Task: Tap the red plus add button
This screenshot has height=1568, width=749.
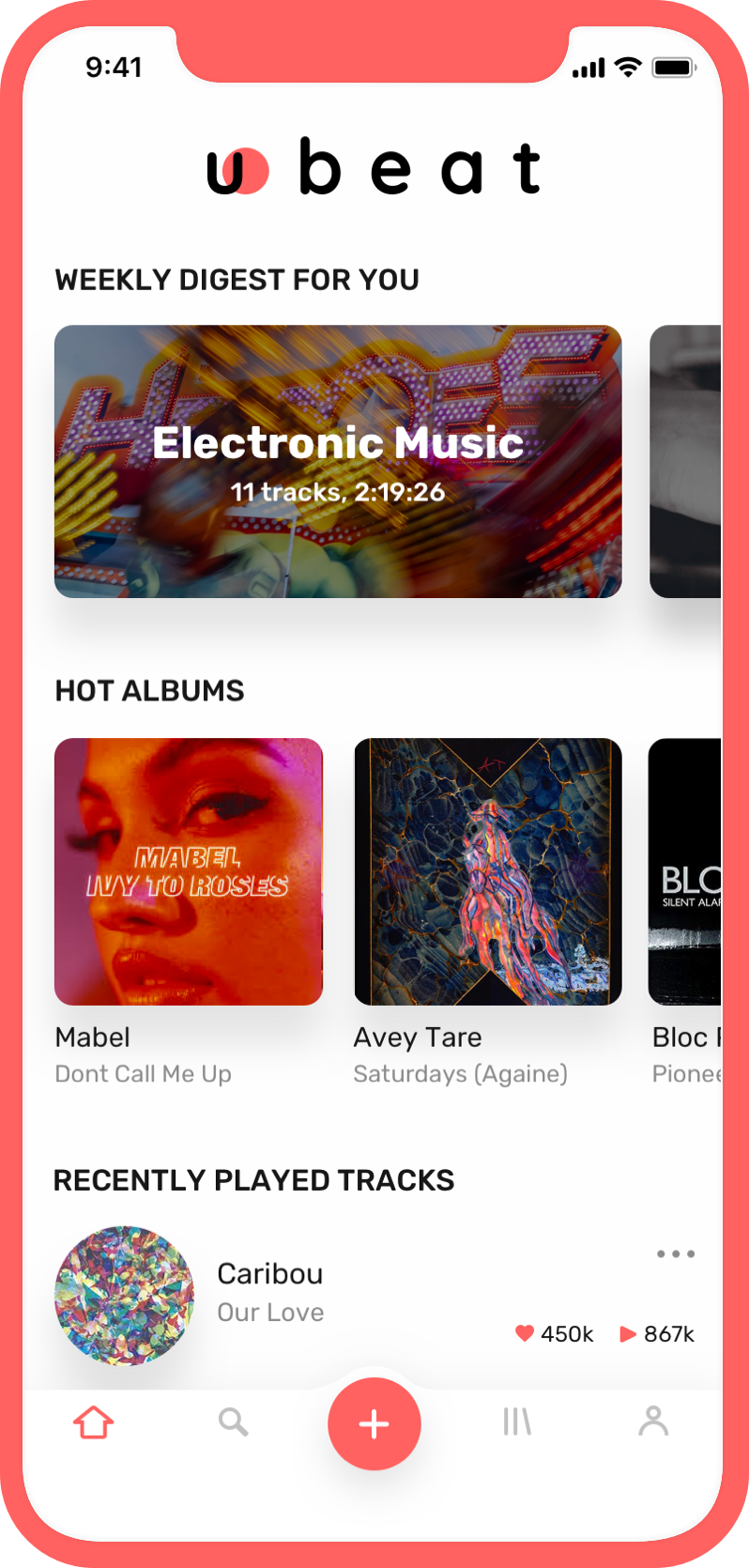Action: coord(374,1423)
